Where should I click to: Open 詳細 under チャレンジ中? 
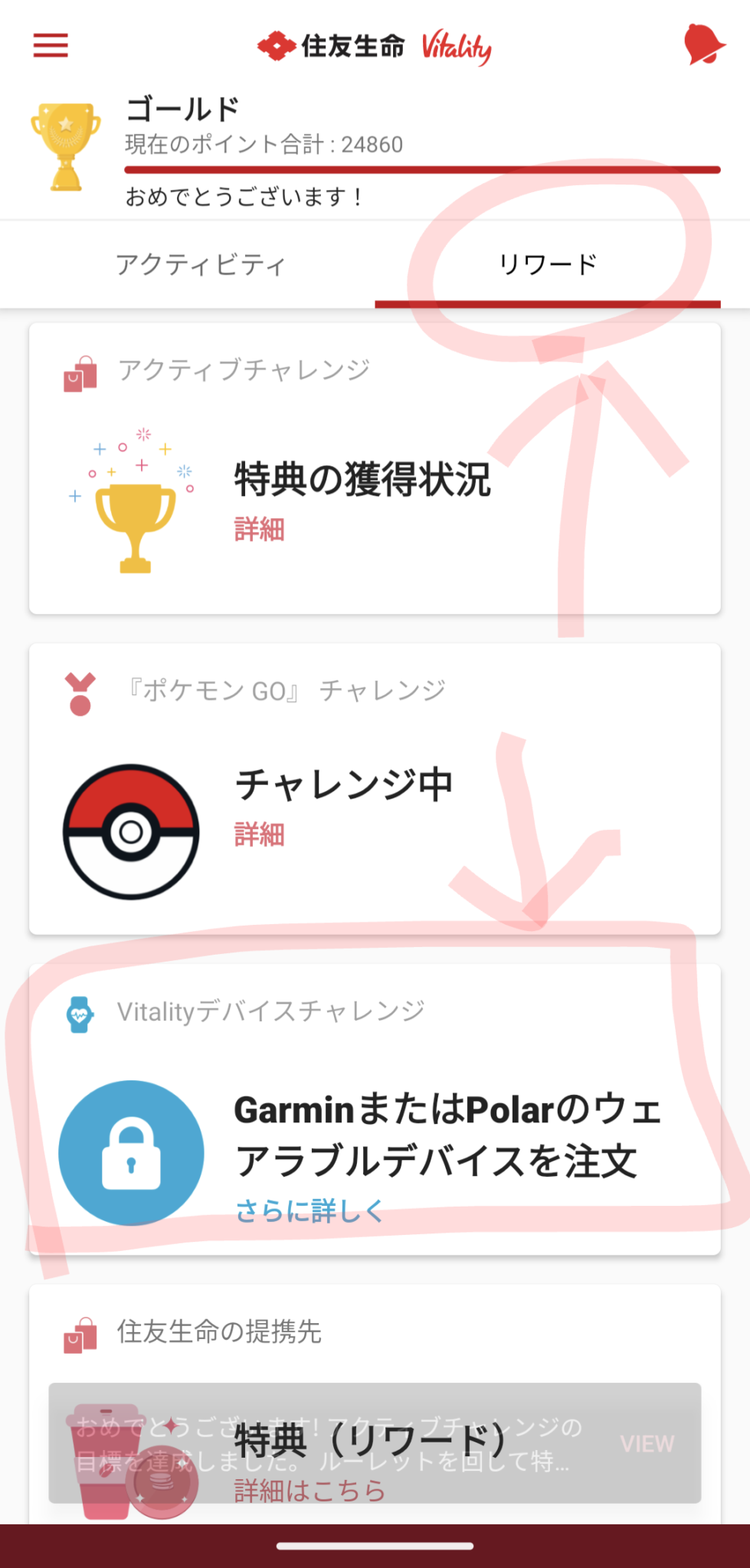pos(258,836)
